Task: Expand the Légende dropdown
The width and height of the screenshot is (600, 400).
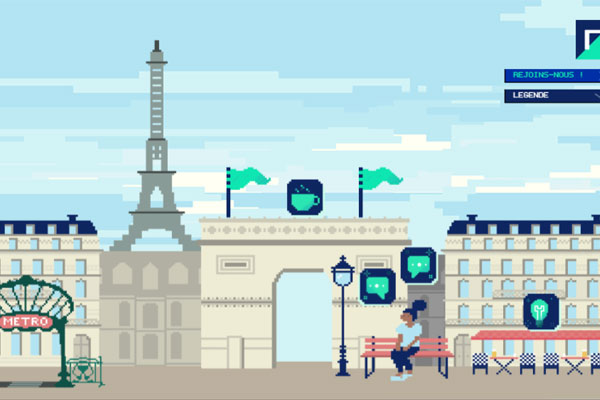Action: 552,96
